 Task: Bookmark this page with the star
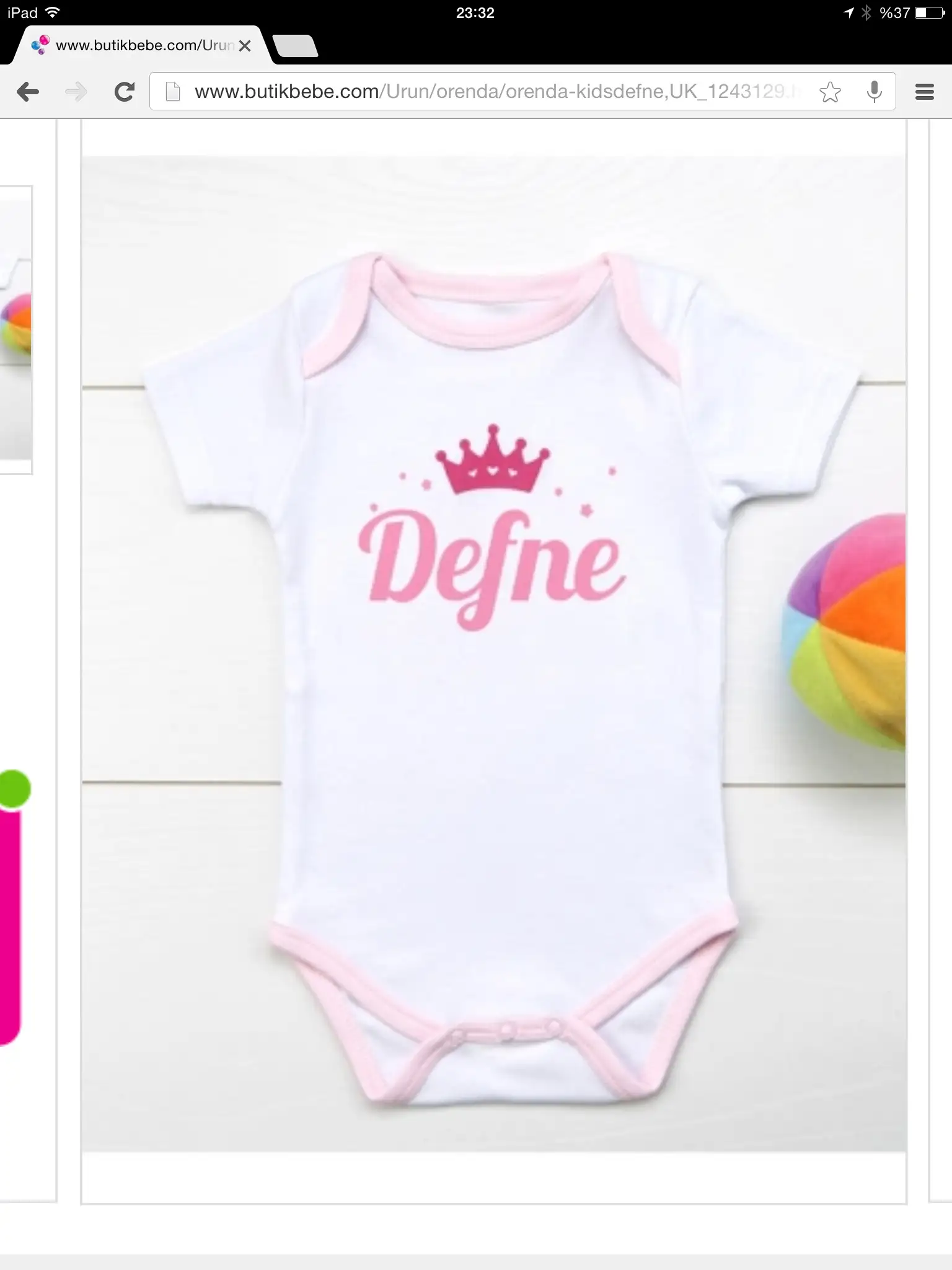point(830,92)
